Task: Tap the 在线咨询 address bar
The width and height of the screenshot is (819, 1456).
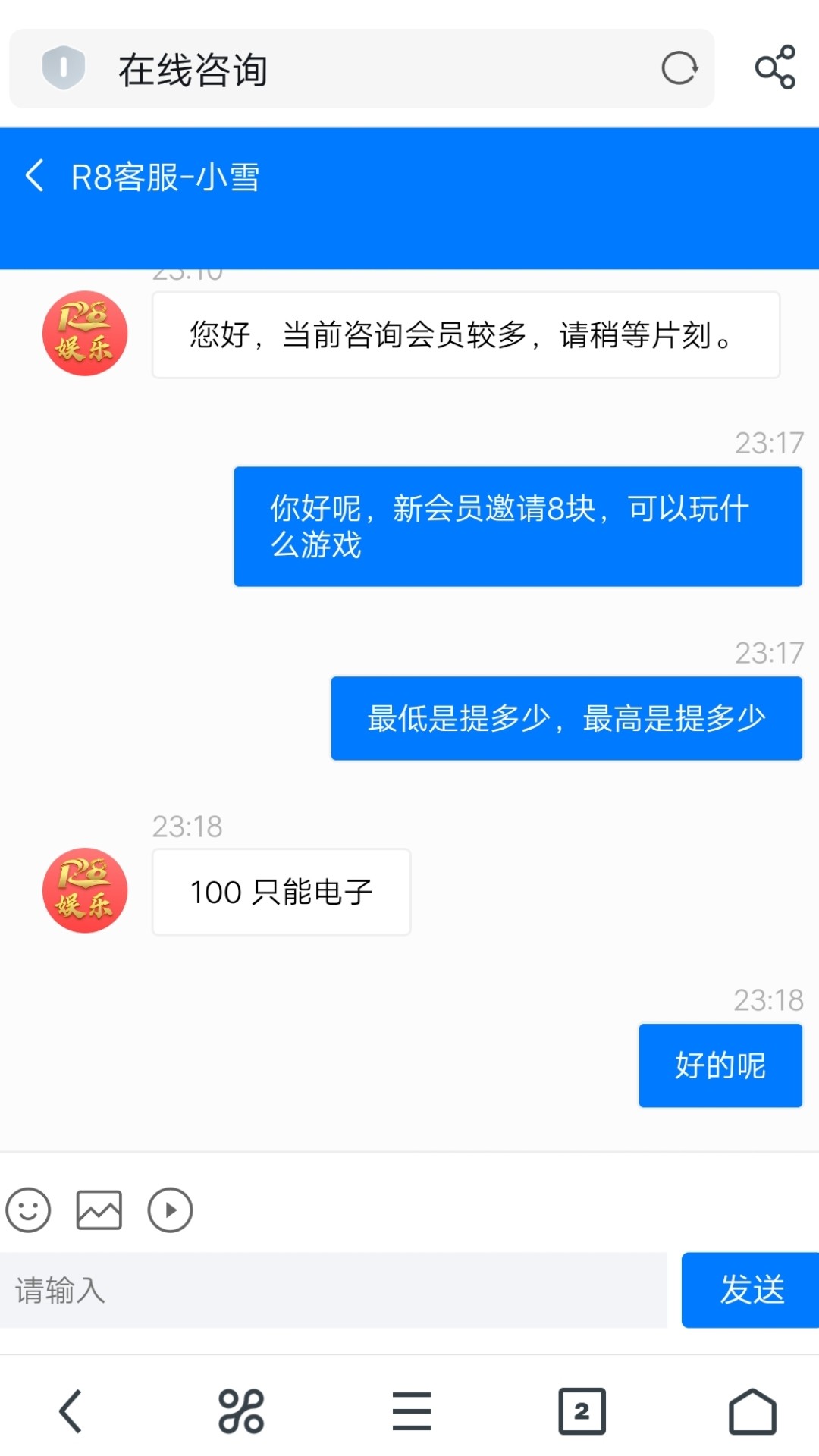Action: click(379, 70)
